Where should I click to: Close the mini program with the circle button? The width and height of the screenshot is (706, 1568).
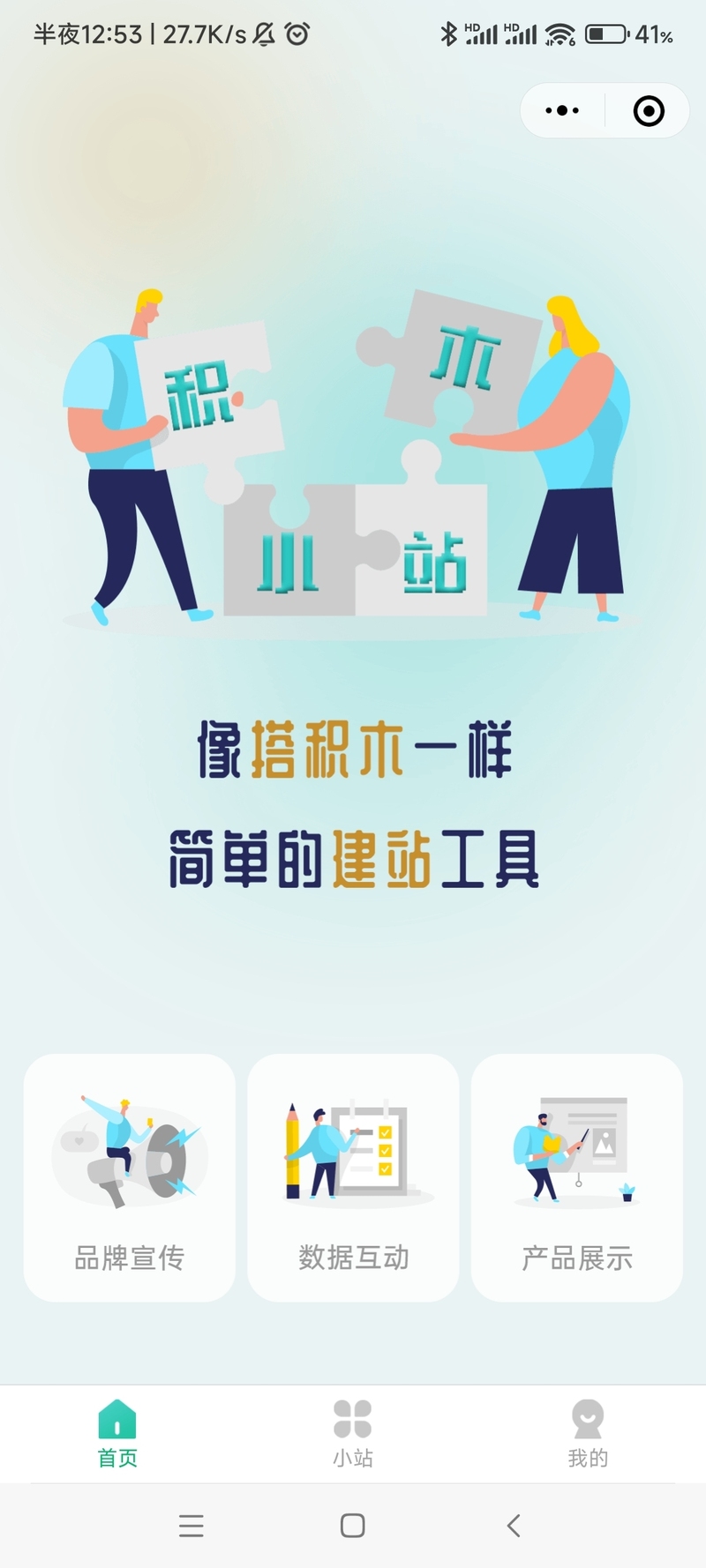pyautogui.click(x=649, y=111)
